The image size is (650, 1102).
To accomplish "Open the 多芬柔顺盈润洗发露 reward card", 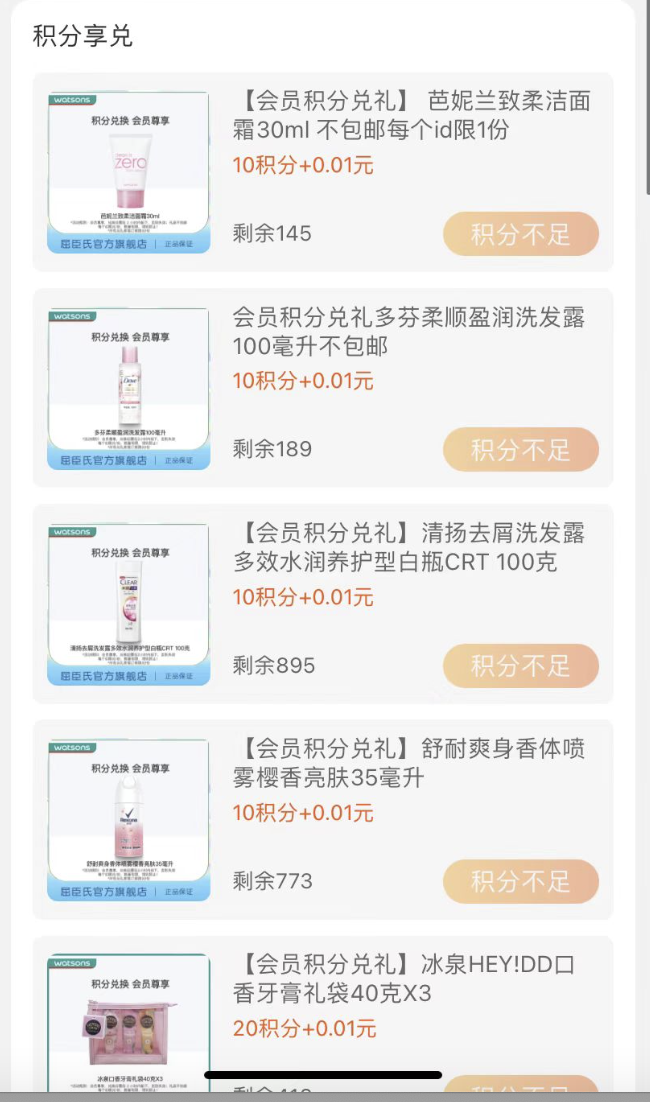I will pos(408,332).
